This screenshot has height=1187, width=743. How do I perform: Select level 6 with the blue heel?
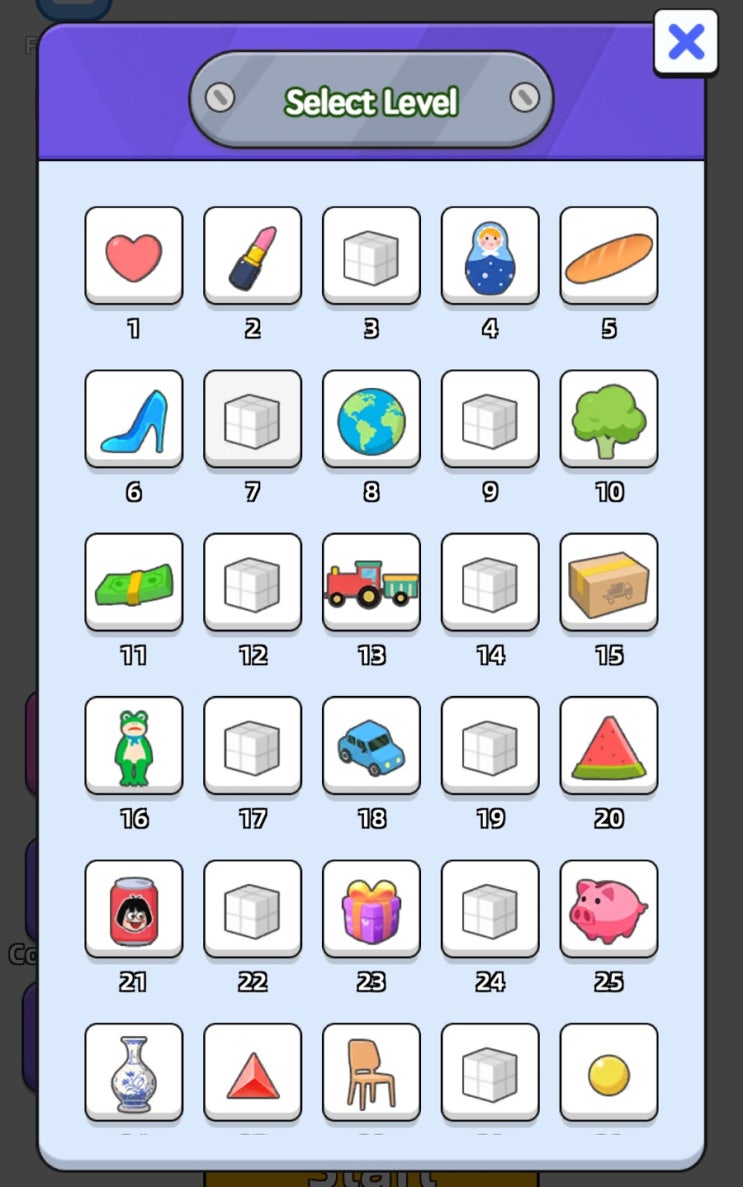click(134, 419)
